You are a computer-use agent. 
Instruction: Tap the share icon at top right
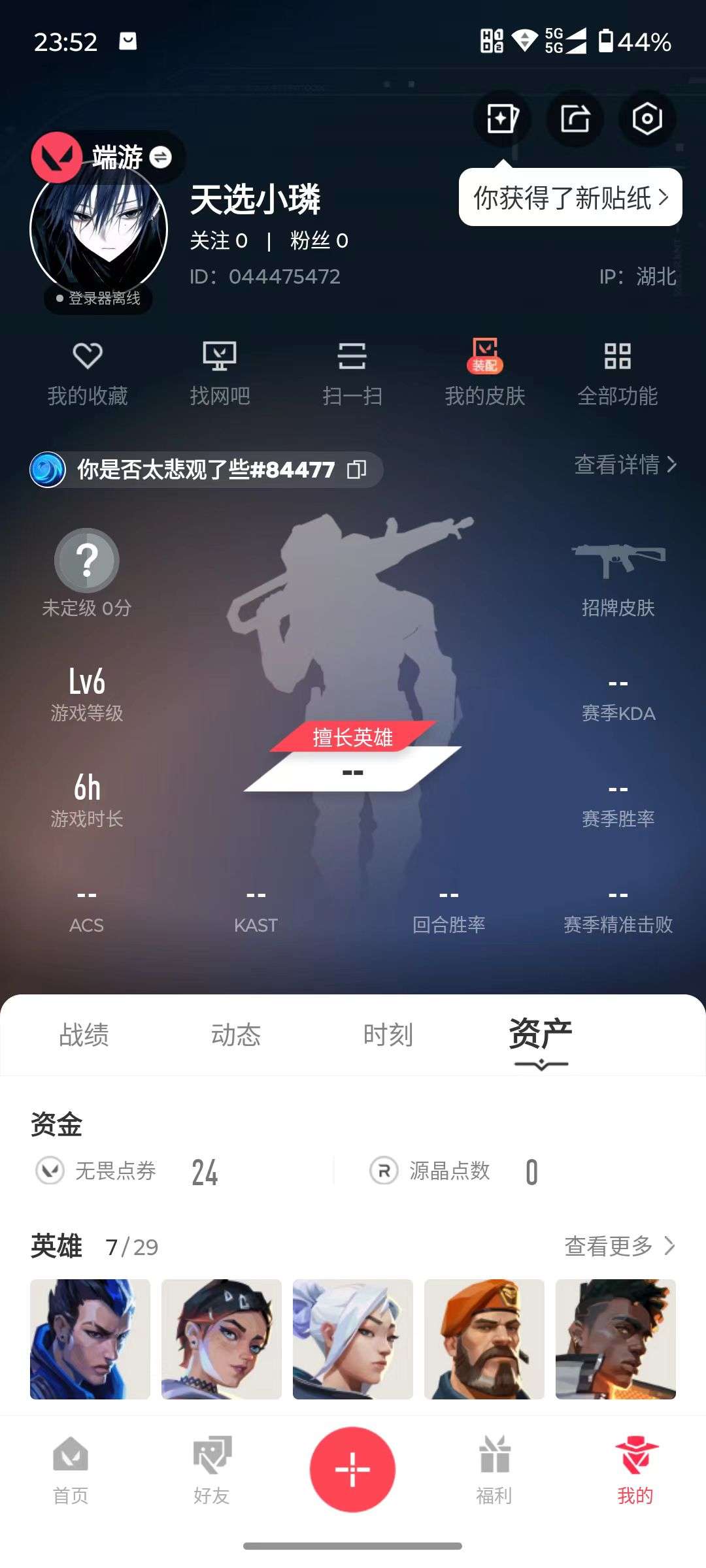pos(575,119)
